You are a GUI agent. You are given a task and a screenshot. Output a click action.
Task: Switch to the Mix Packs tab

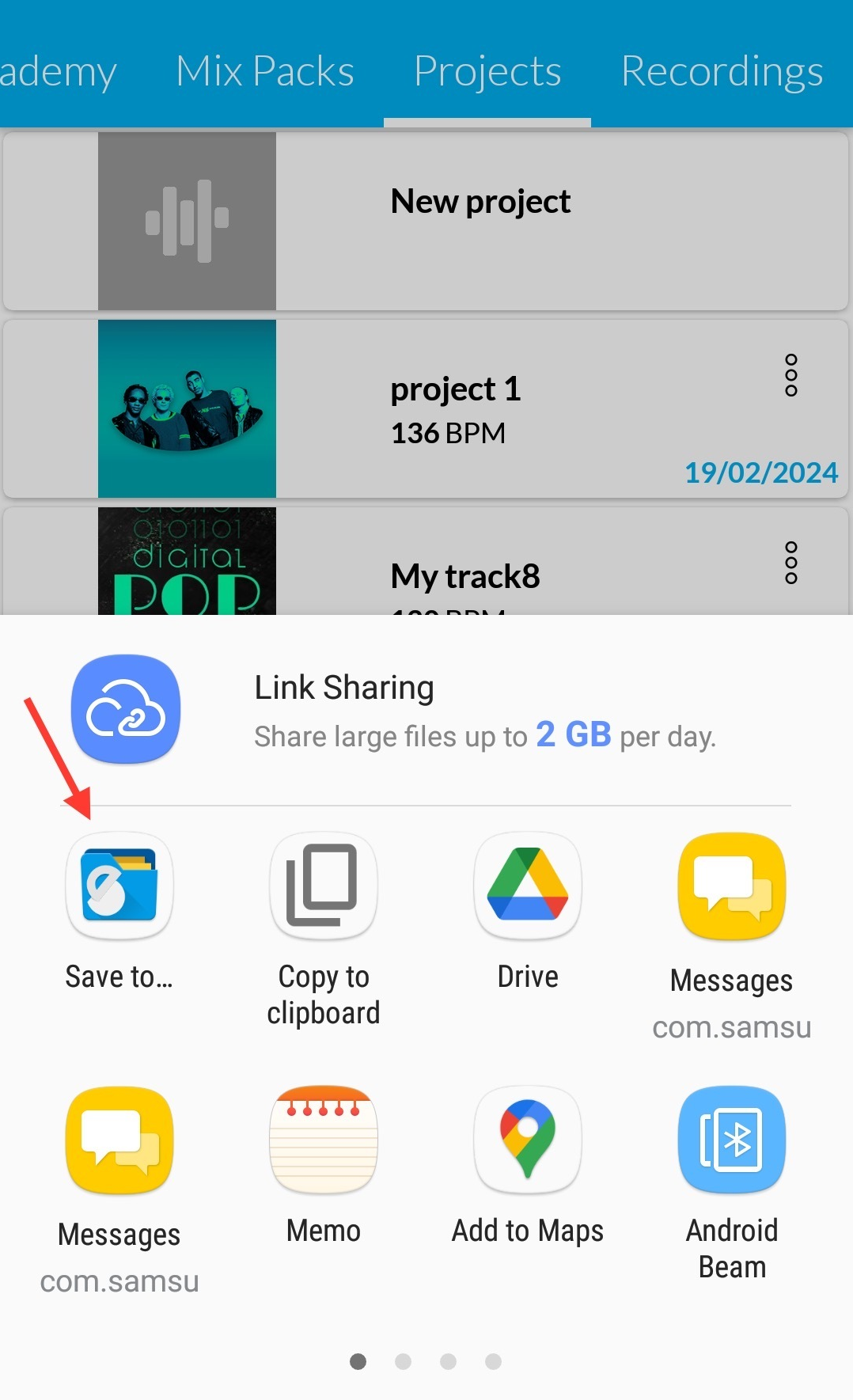(265, 71)
